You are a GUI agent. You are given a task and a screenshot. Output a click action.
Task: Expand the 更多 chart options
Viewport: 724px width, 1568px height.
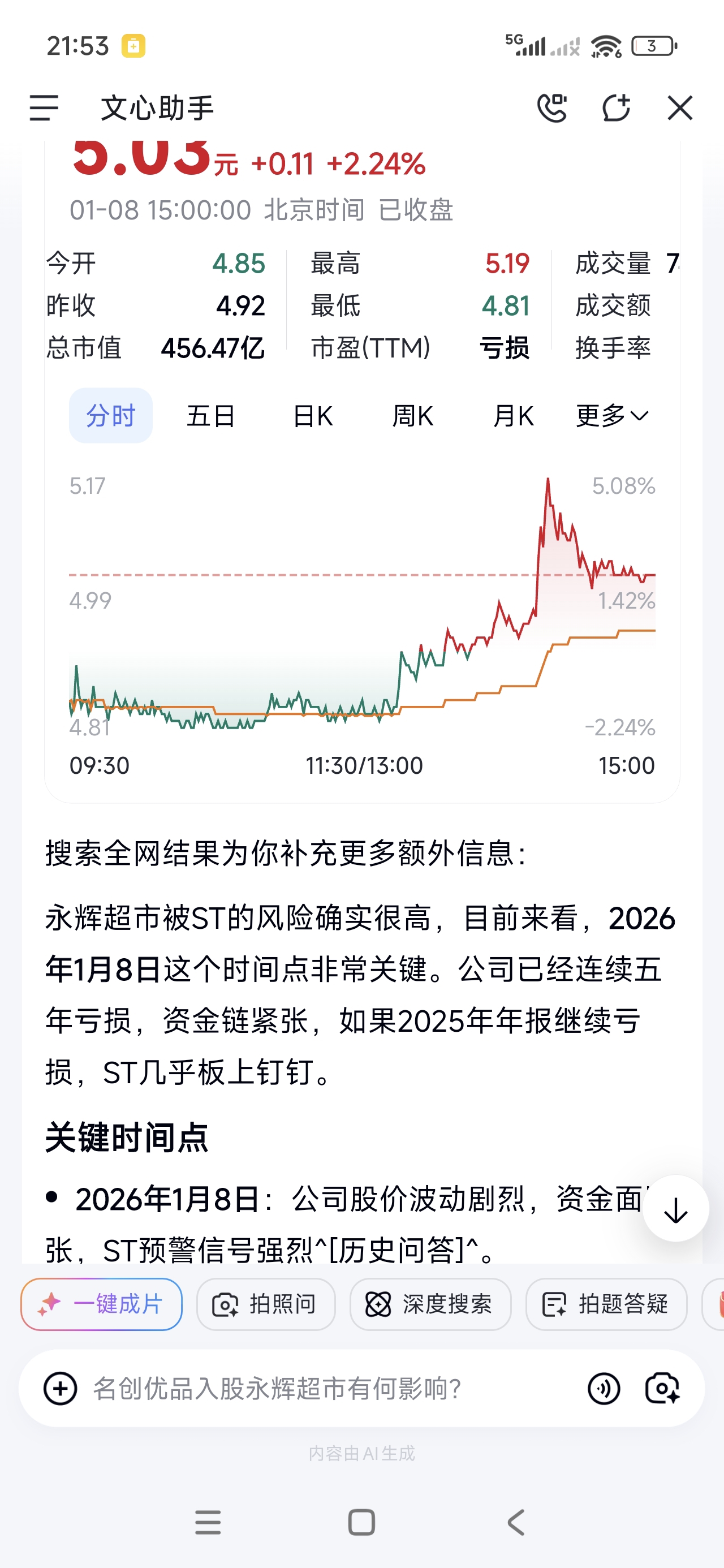click(612, 416)
